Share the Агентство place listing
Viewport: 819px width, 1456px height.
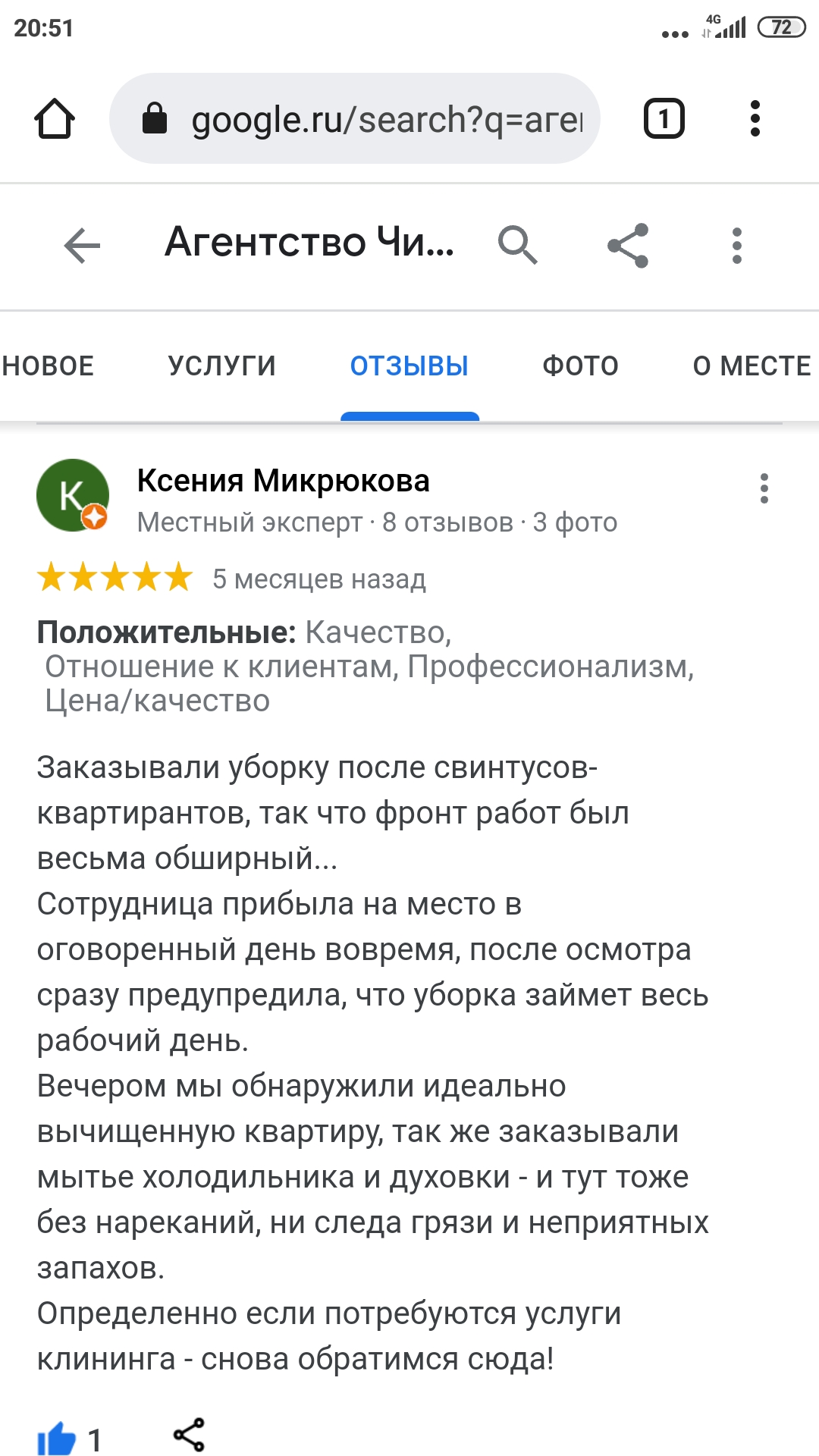click(628, 246)
